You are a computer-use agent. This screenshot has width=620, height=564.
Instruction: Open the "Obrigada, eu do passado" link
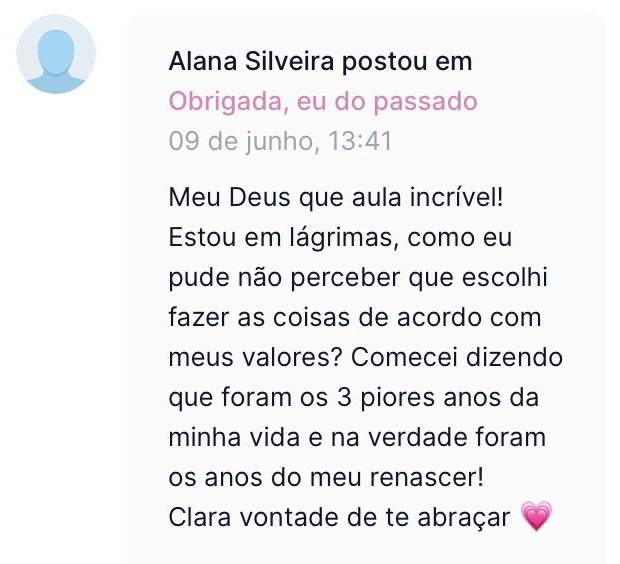coord(322,101)
